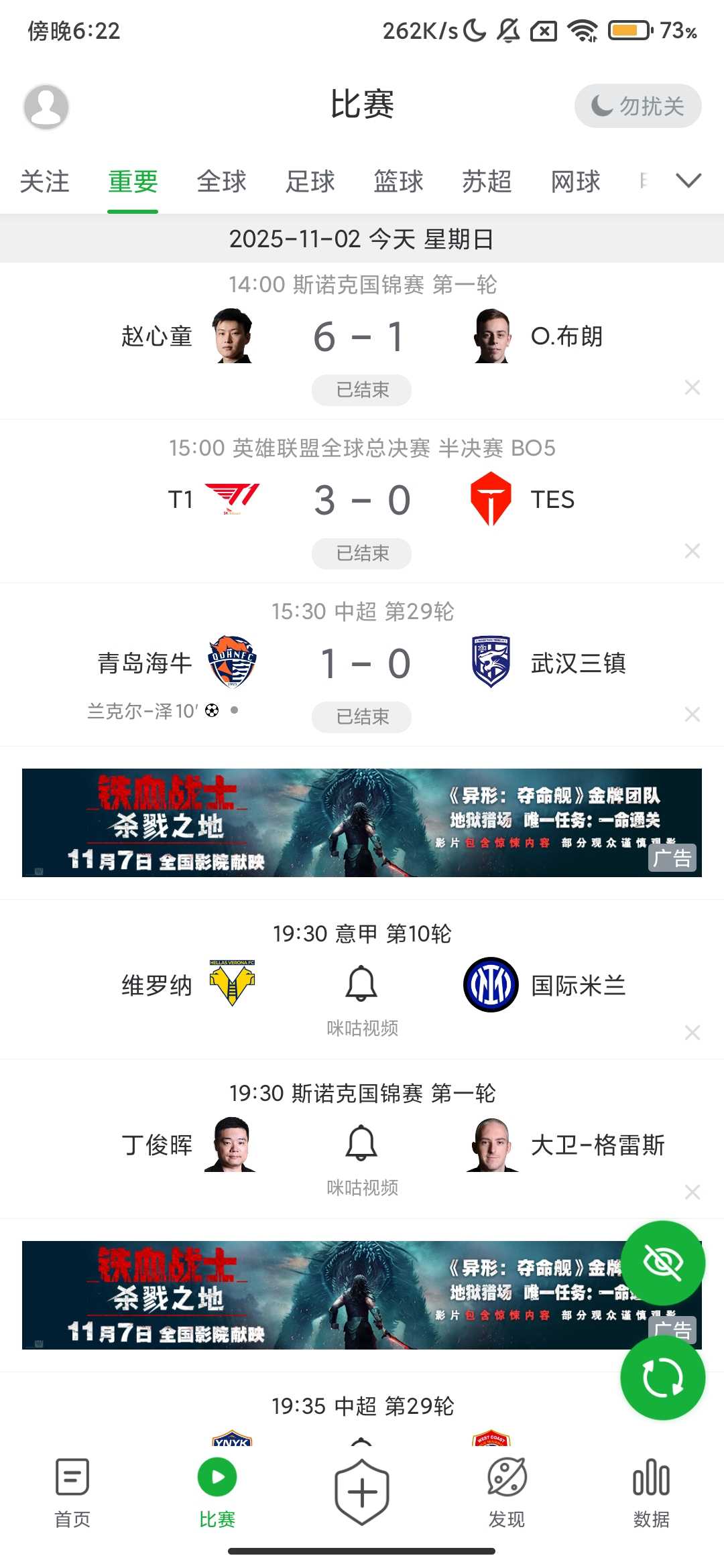Viewport: 724px width, 1568px height.
Task: Open the profile avatar icon
Action: [x=46, y=107]
